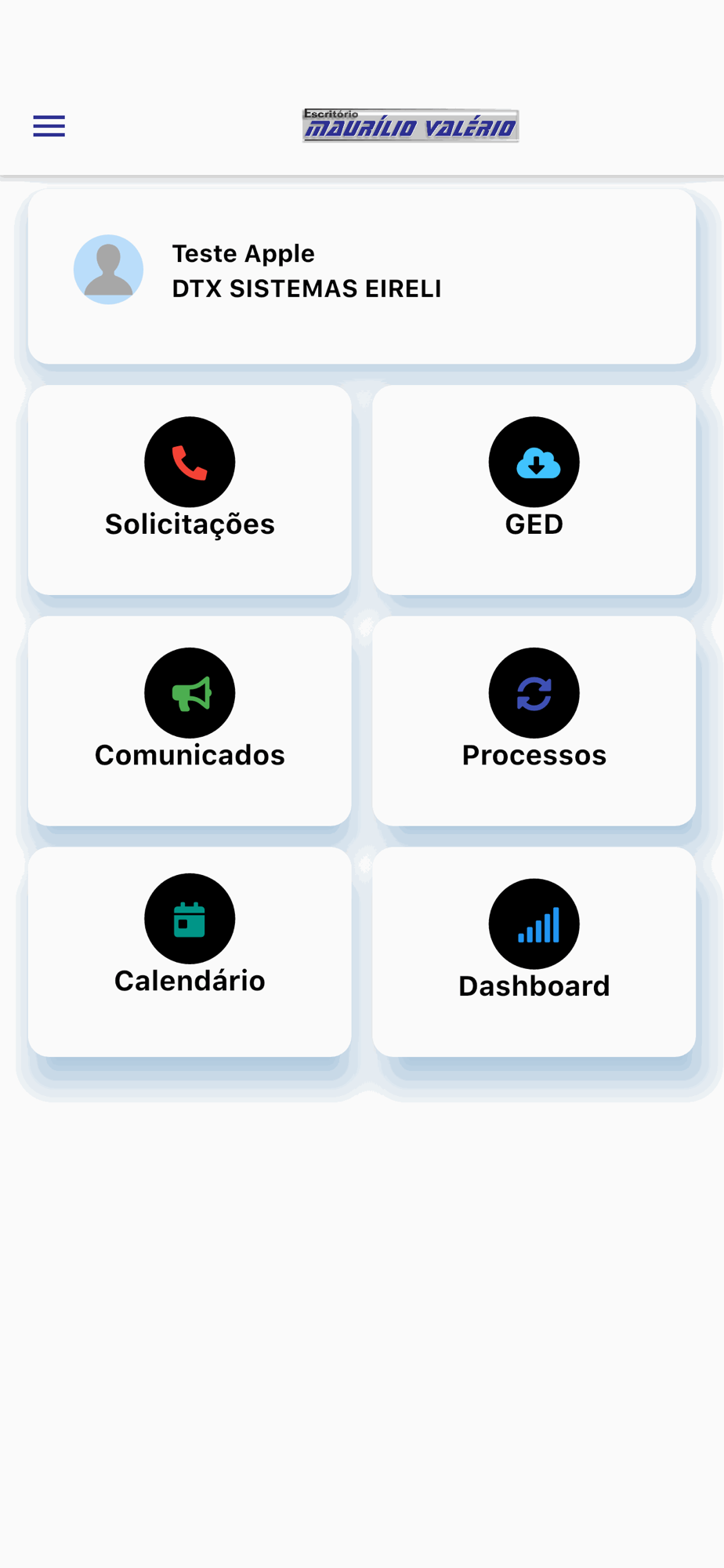This screenshot has height=1568, width=724.
Task: Launch the Dashboard
Action: [x=534, y=950]
